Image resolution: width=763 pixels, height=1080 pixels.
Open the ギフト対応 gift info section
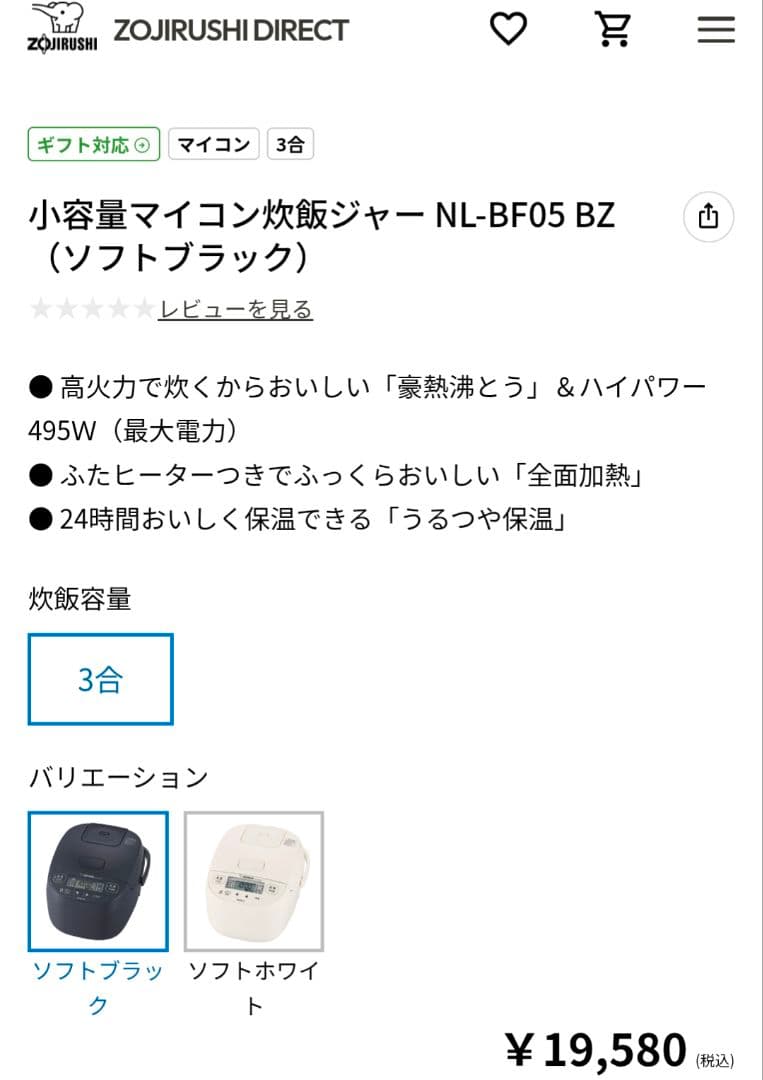93,145
